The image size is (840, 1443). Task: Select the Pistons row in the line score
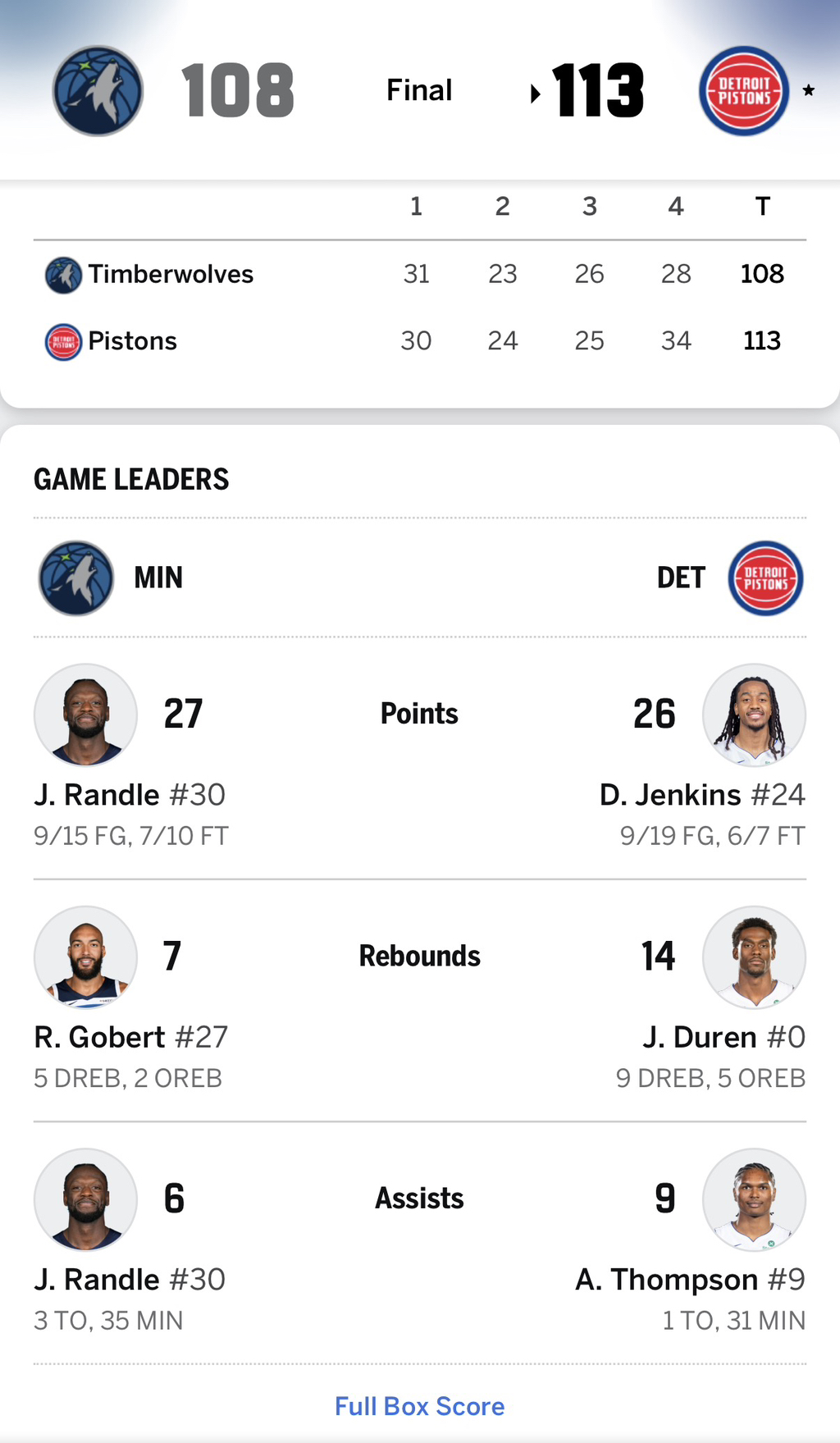pos(132,341)
